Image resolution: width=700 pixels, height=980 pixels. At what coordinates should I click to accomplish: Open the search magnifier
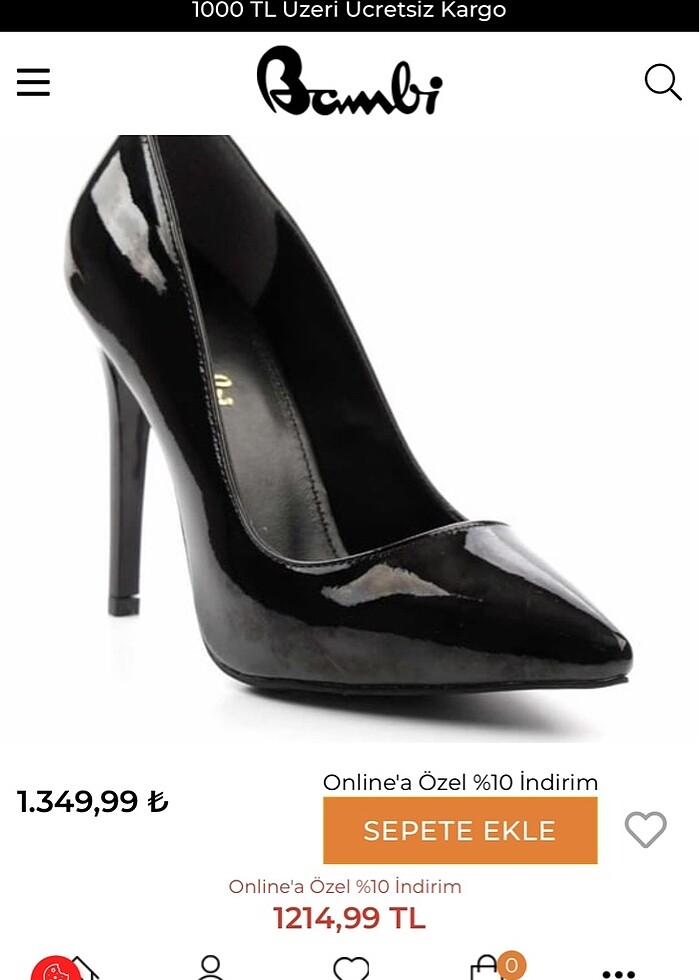662,82
